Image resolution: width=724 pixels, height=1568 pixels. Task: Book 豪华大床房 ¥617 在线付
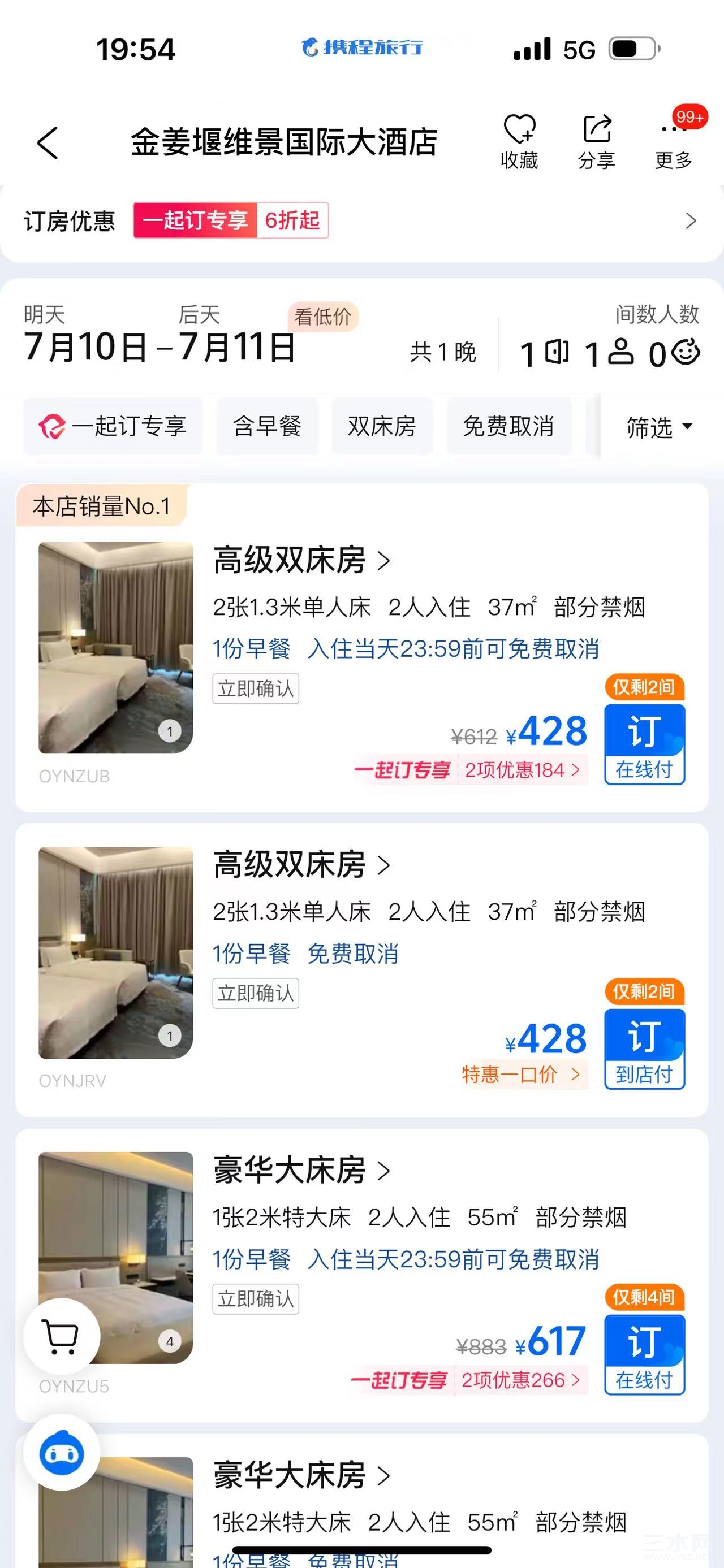(644, 1354)
